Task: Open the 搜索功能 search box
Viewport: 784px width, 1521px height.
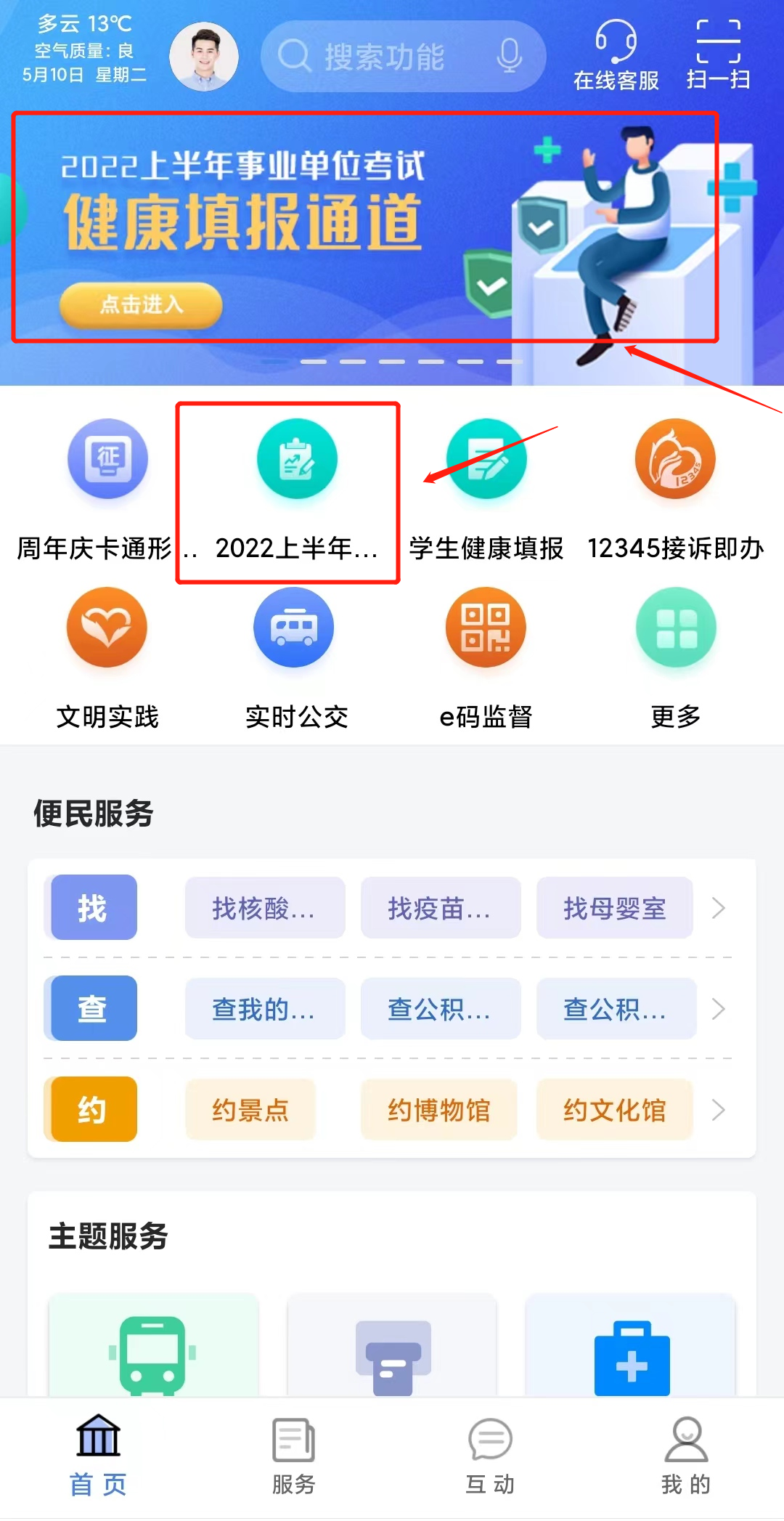Action: pos(385,57)
